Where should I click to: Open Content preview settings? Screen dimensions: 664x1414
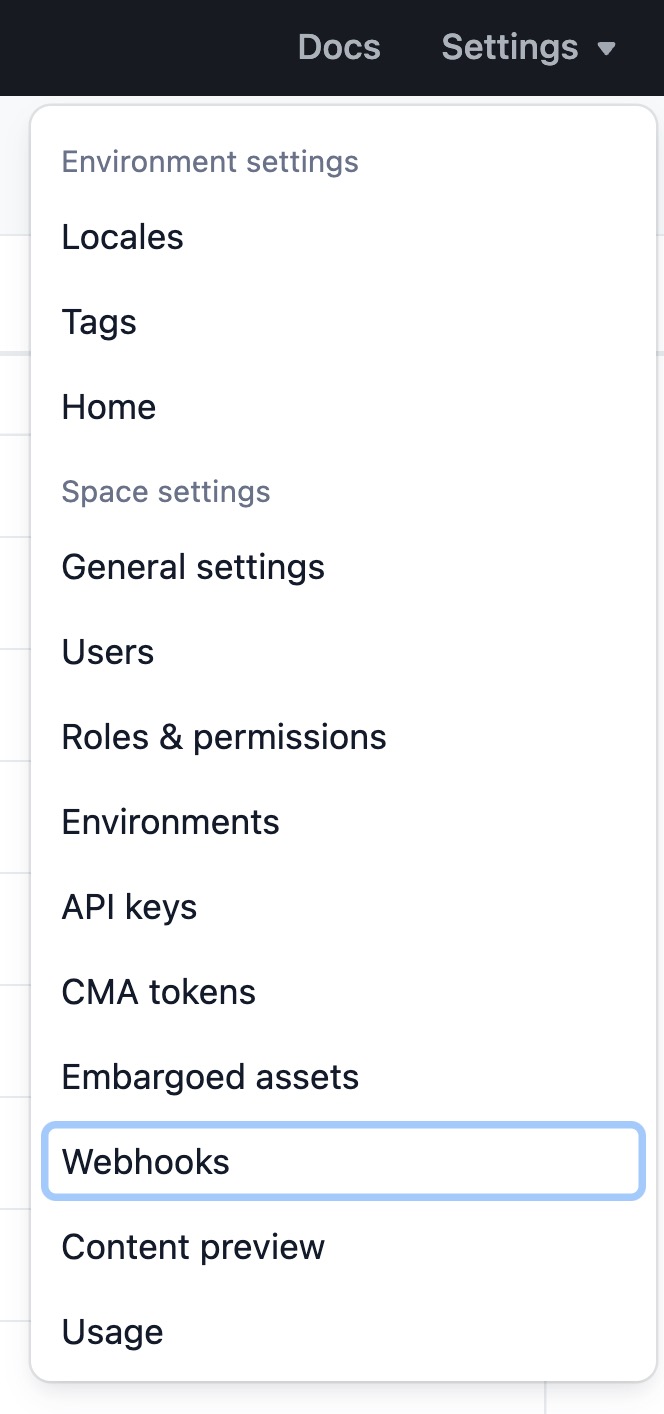click(x=193, y=1247)
